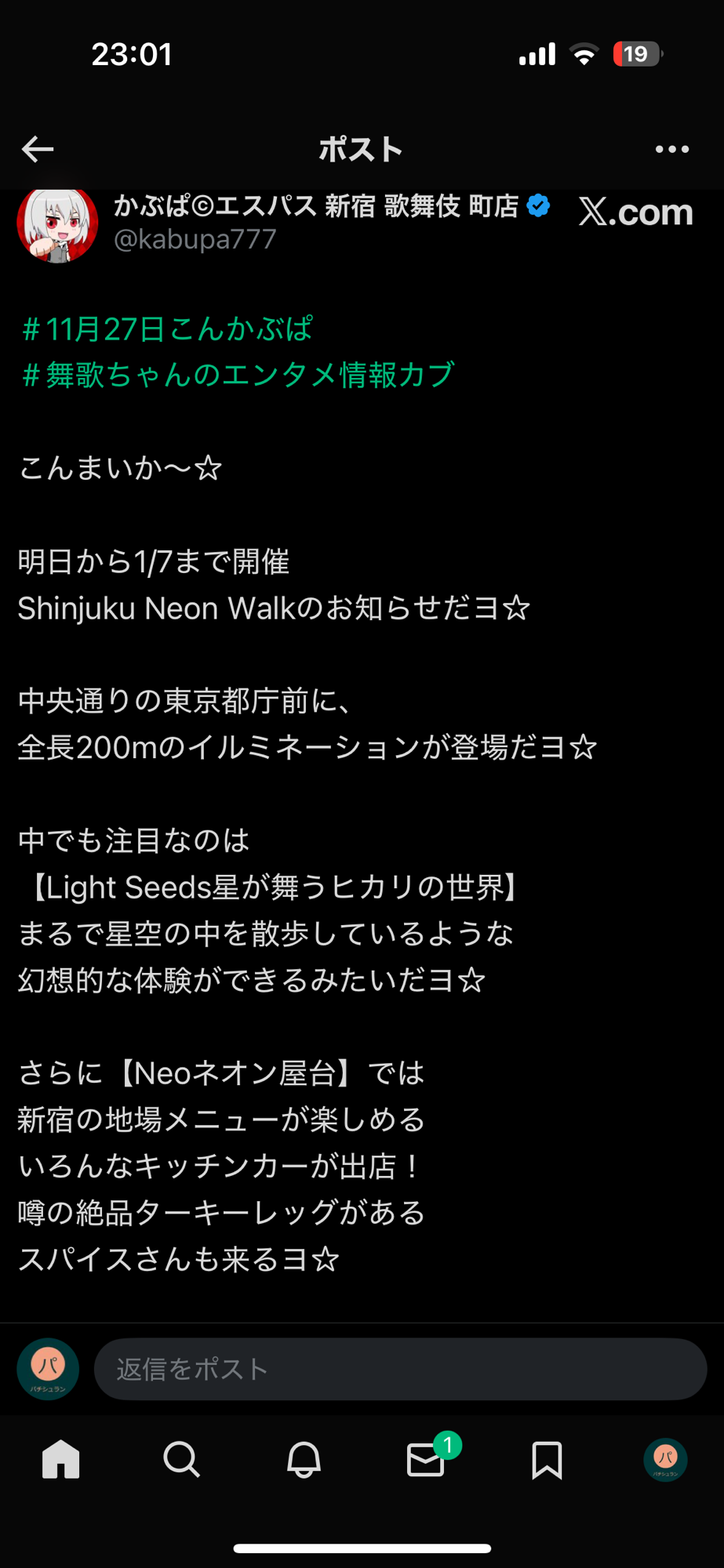Viewport: 724px width, 1568px height.
Task: Open the Search tab
Action: [x=181, y=1460]
